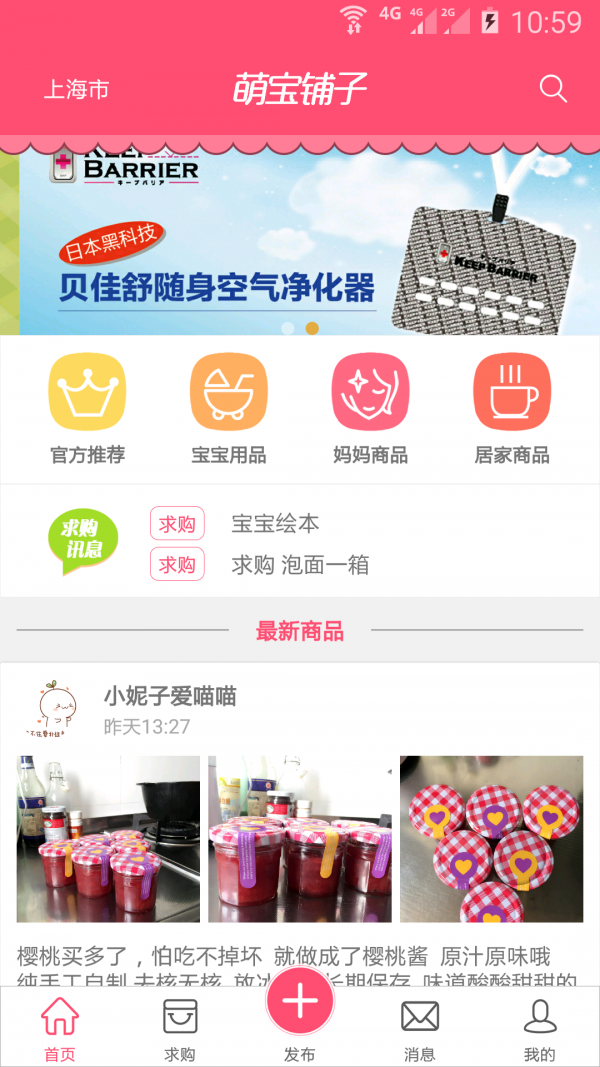Go to the 消息 tab

(420, 1027)
